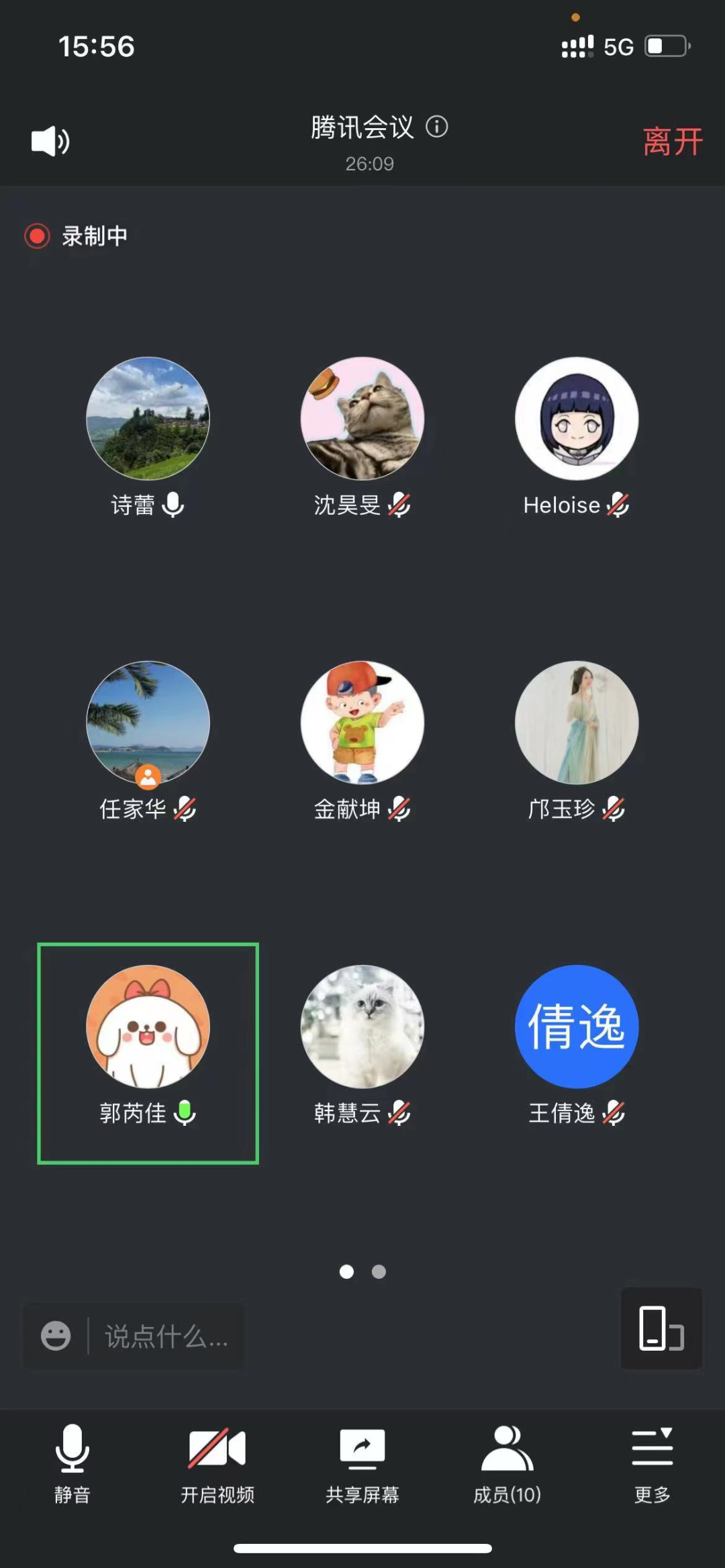Select participant 沈昊旻's tile
Screen dimensions: 725x1568
click(x=362, y=419)
